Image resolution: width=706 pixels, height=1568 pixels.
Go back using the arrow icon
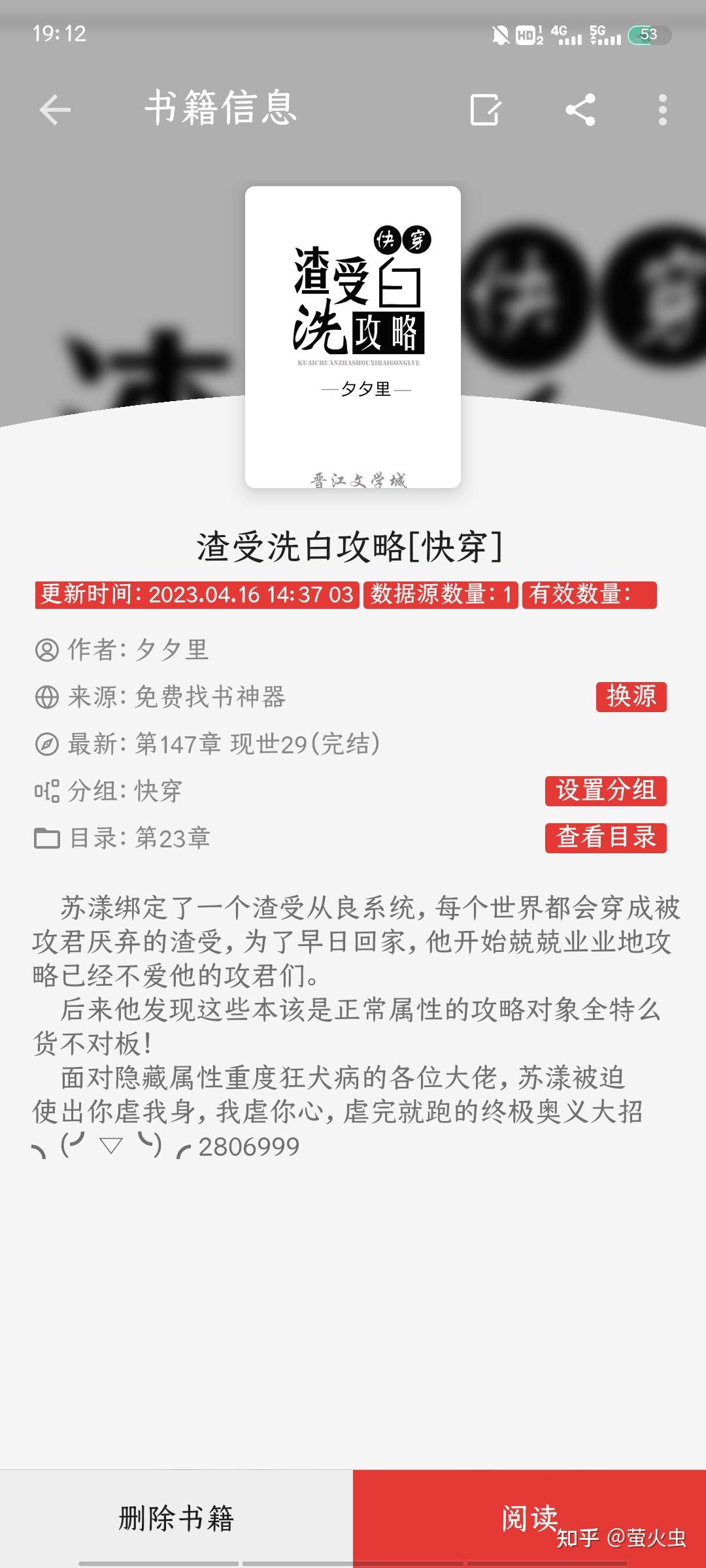coord(55,109)
